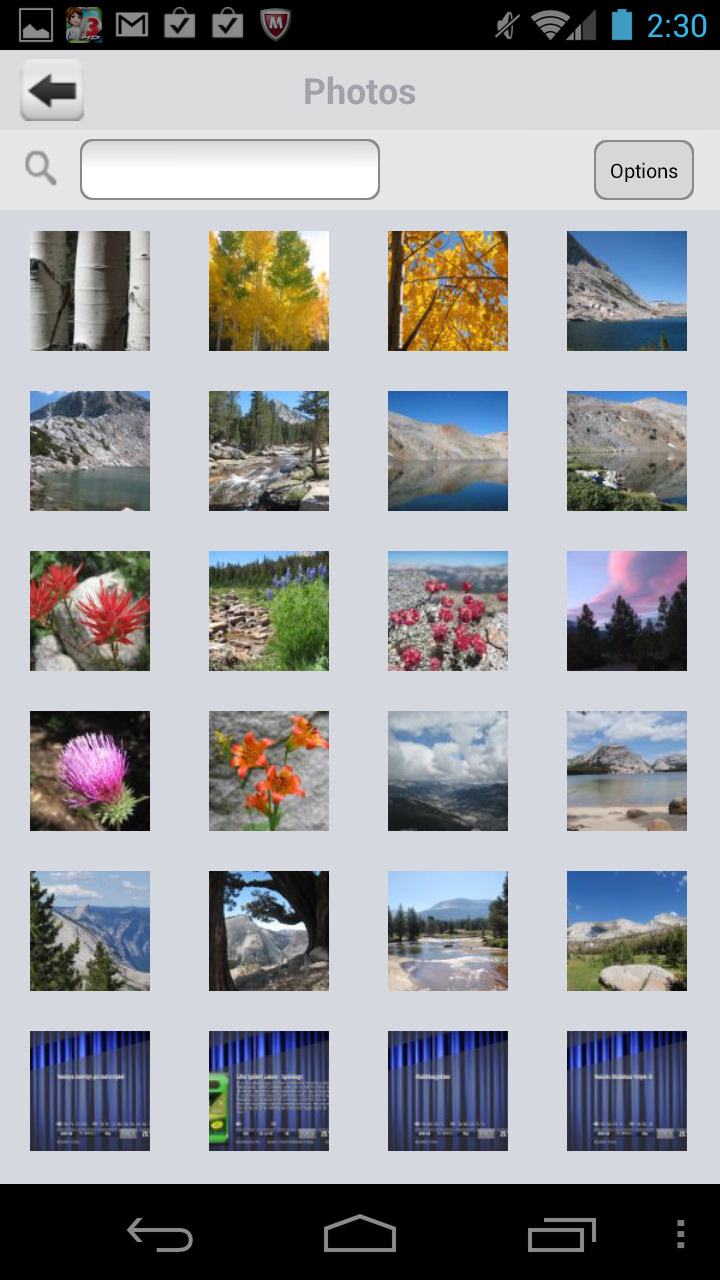Go back with the arrow button

point(52,90)
